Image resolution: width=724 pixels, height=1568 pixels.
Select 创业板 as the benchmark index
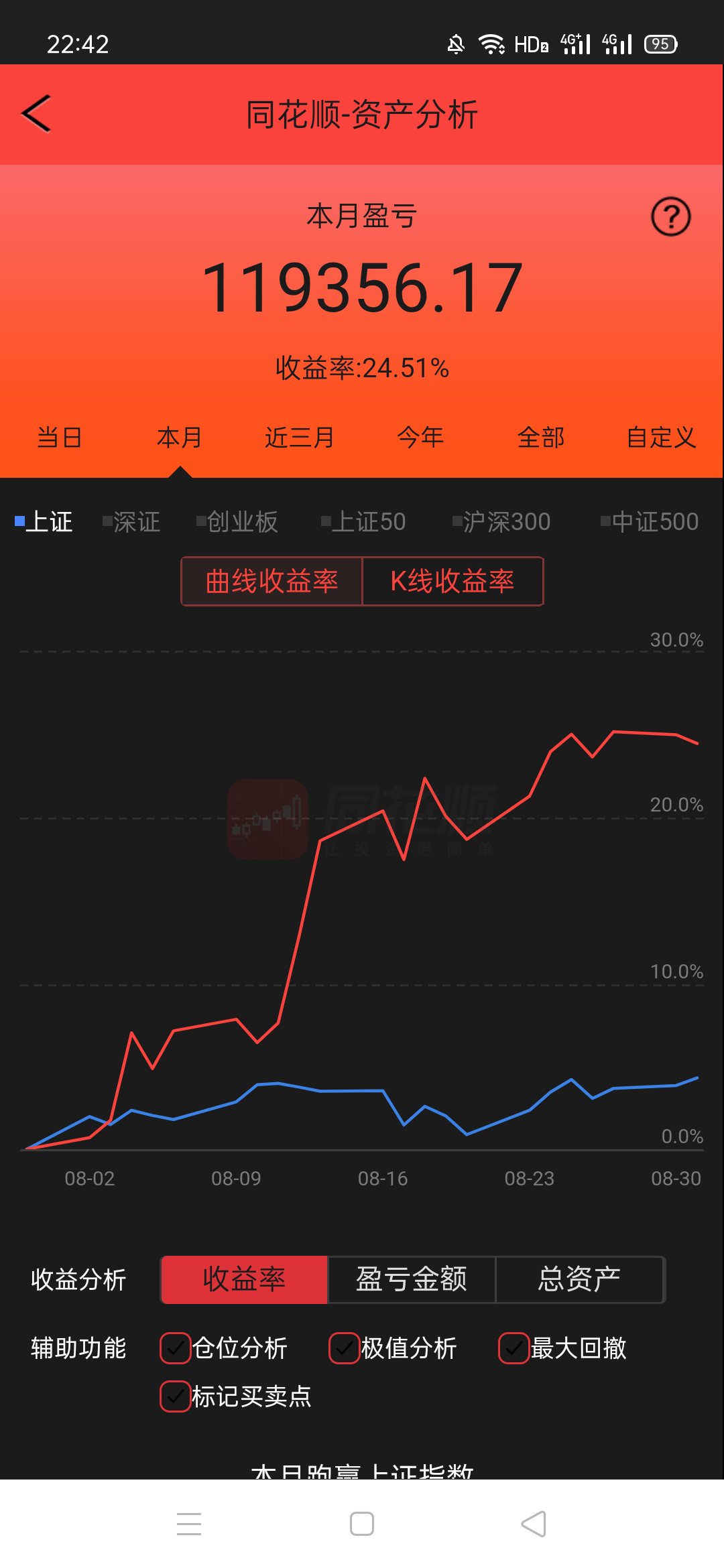237,521
